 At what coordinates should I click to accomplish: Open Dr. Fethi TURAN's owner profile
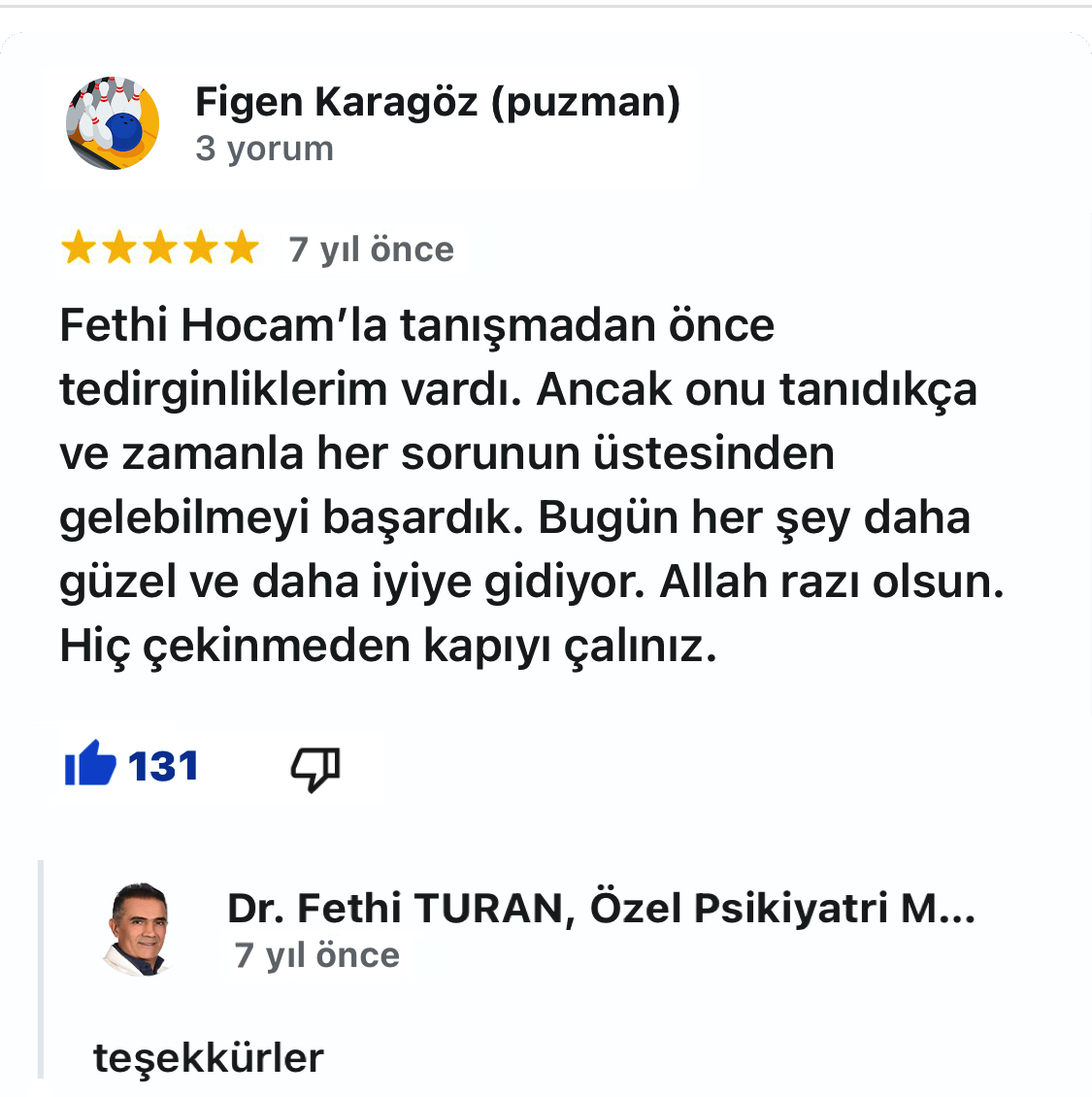point(600,910)
